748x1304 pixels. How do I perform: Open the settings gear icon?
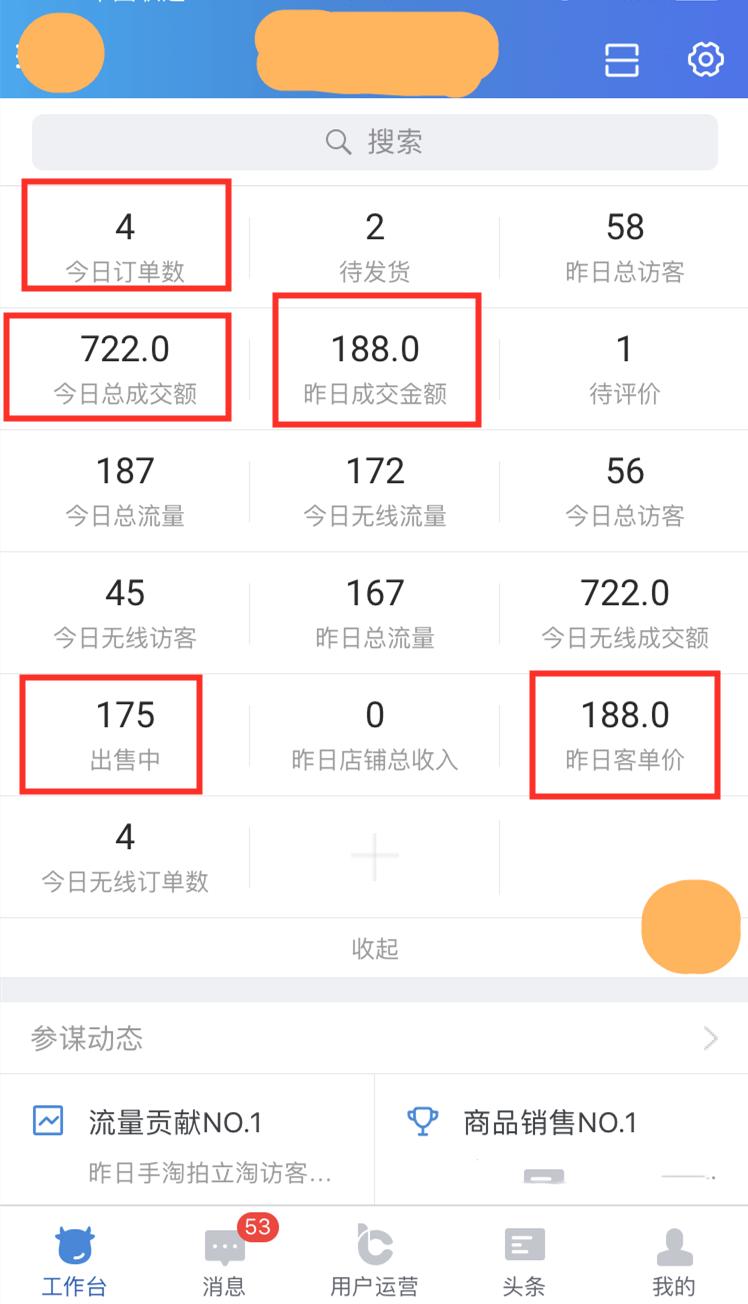tap(705, 59)
